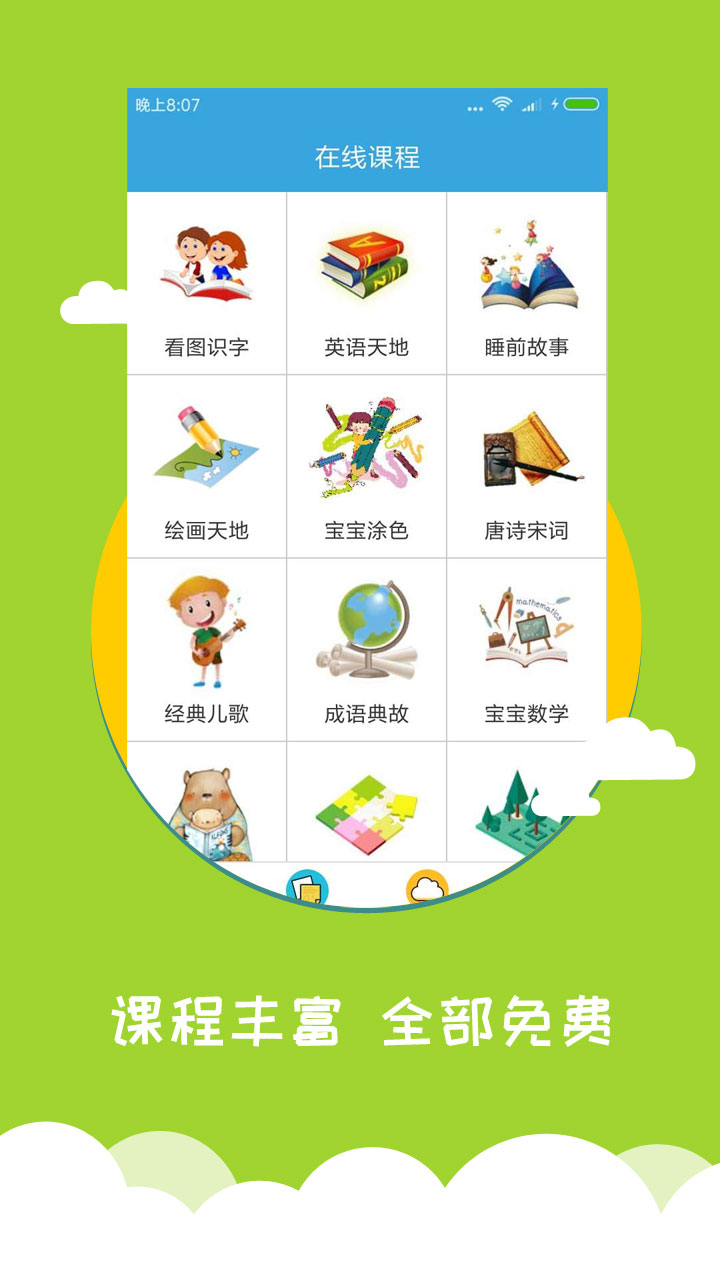Tap the orange cloud download icon

(x=427, y=886)
